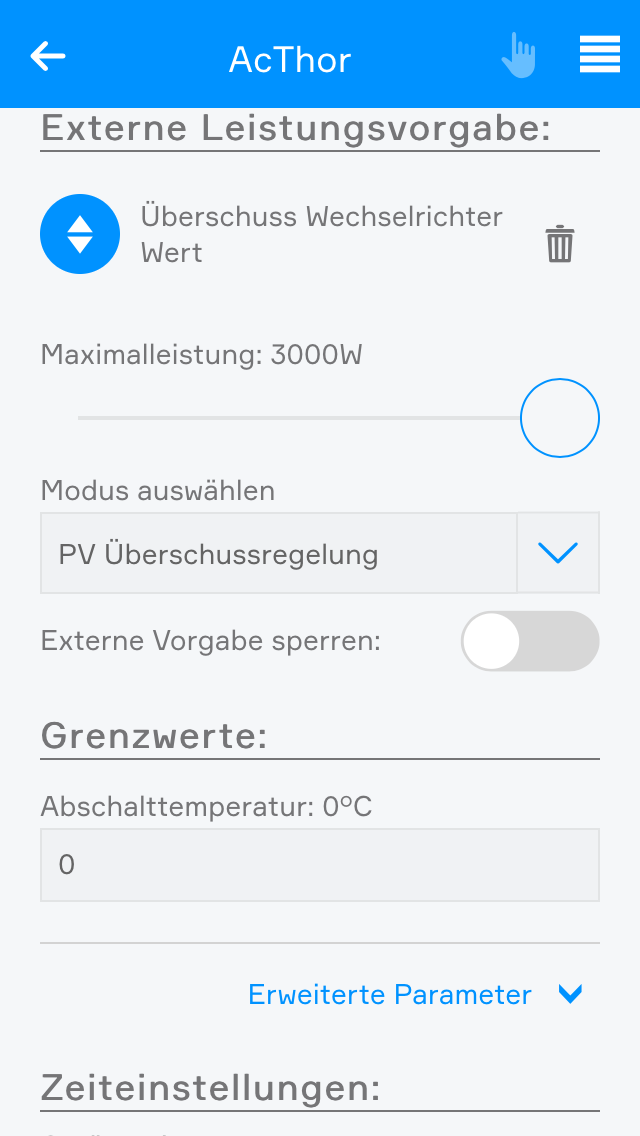Open the Modus auswählen dropdown

click(558, 553)
